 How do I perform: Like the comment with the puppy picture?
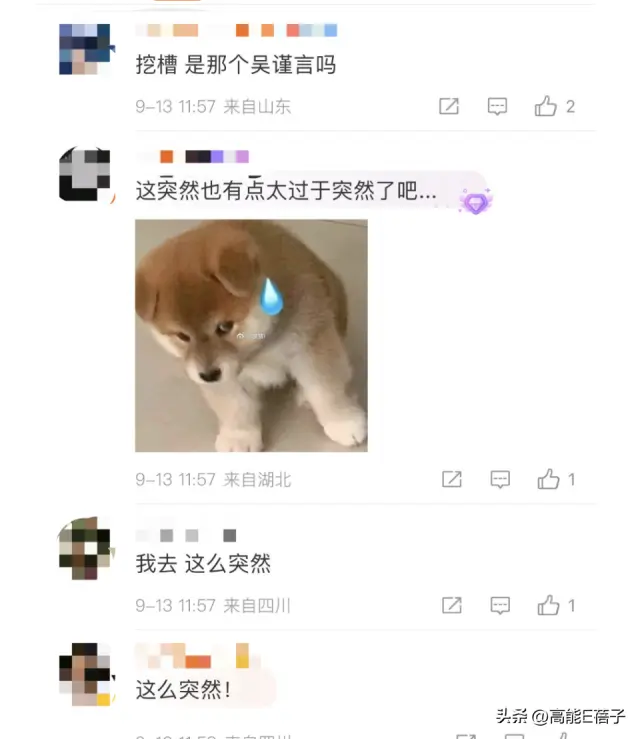549,480
